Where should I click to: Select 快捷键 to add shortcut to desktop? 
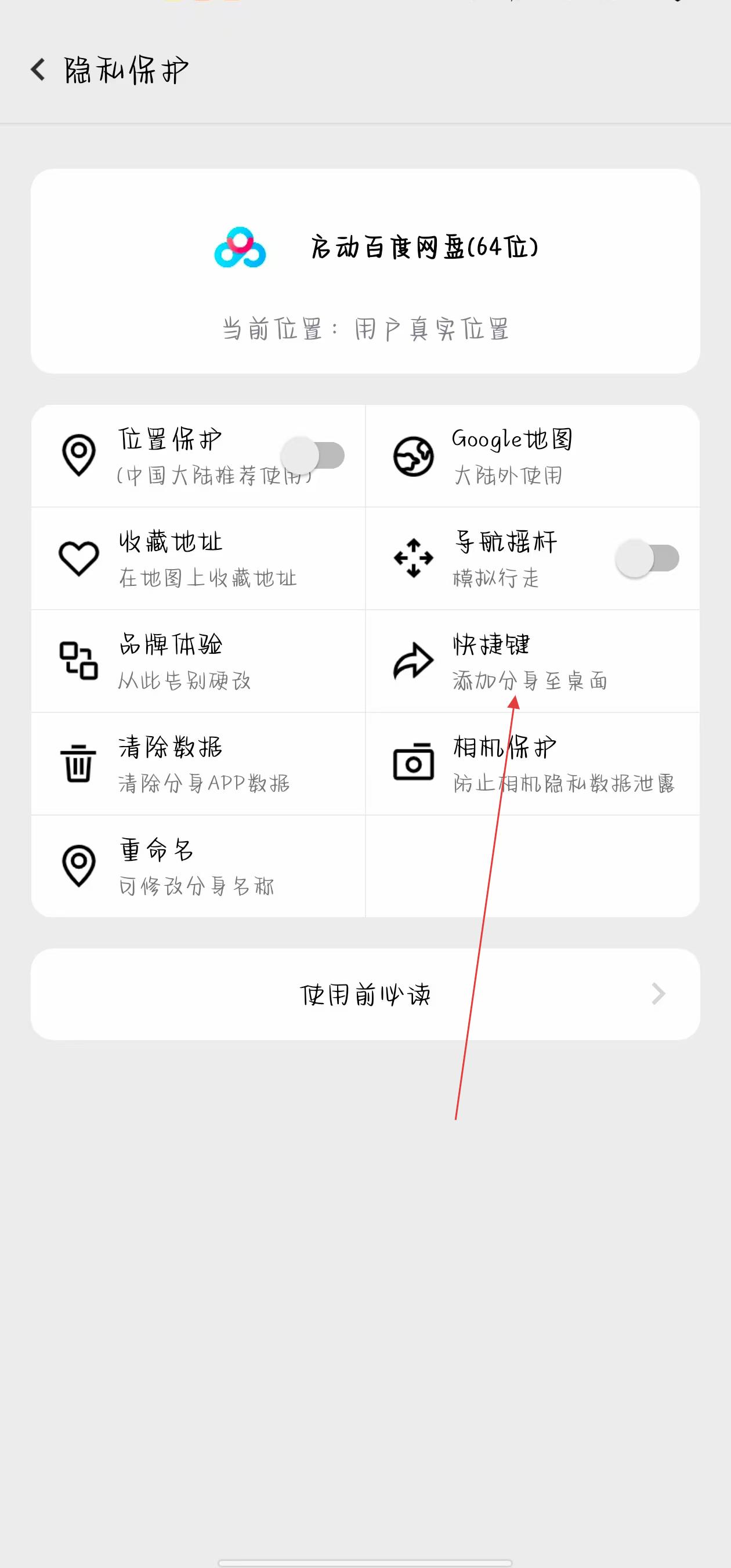tap(532, 661)
